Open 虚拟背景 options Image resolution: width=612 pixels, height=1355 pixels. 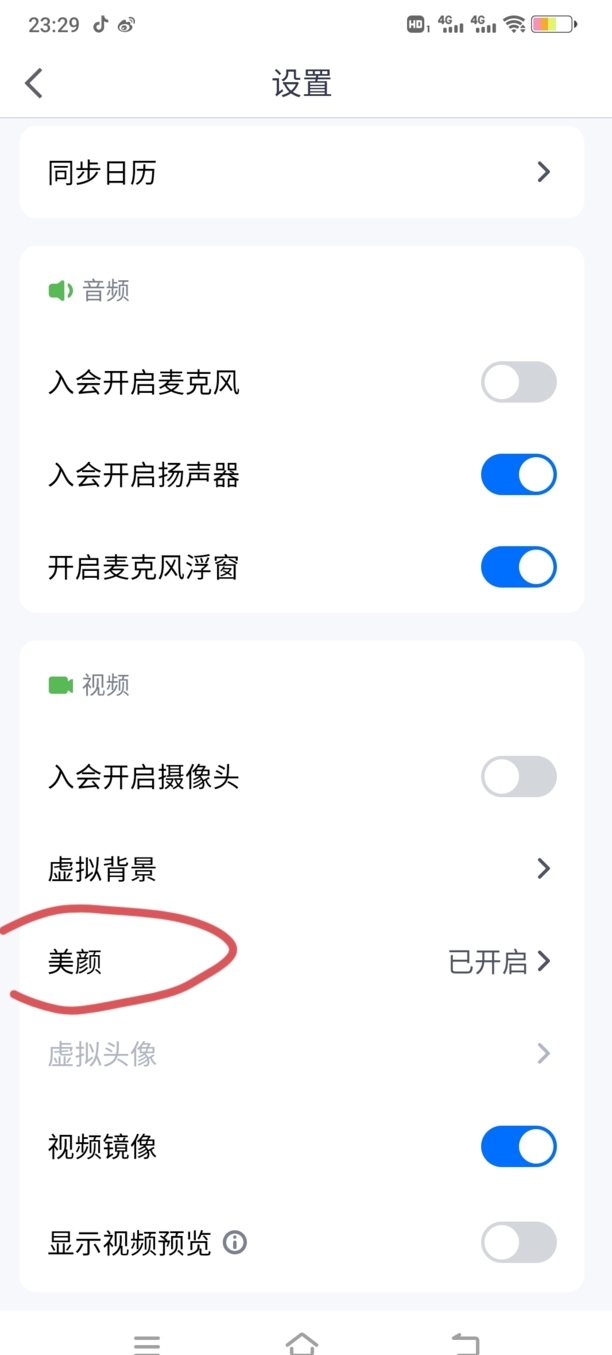[x=301, y=869]
